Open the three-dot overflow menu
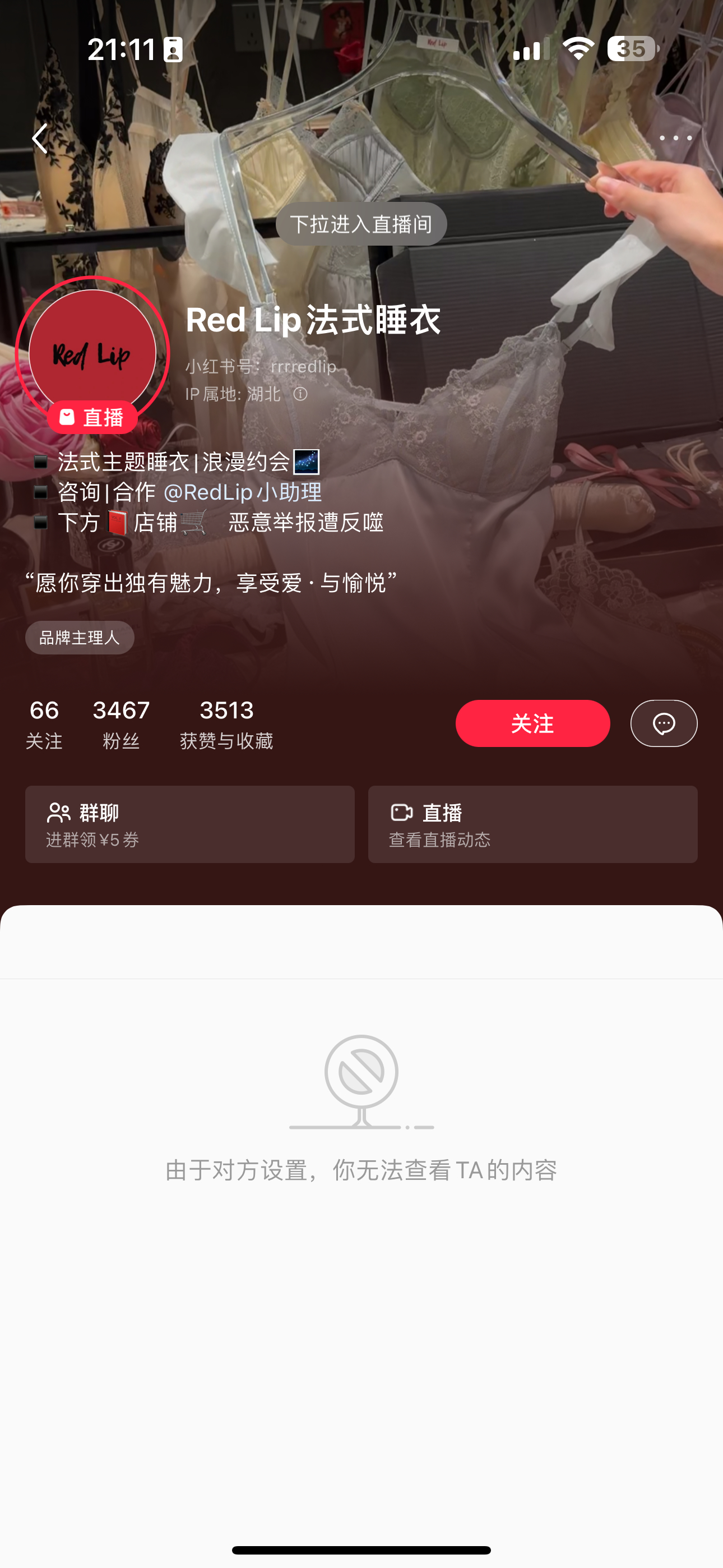The height and width of the screenshot is (1568, 723). coord(675,138)
